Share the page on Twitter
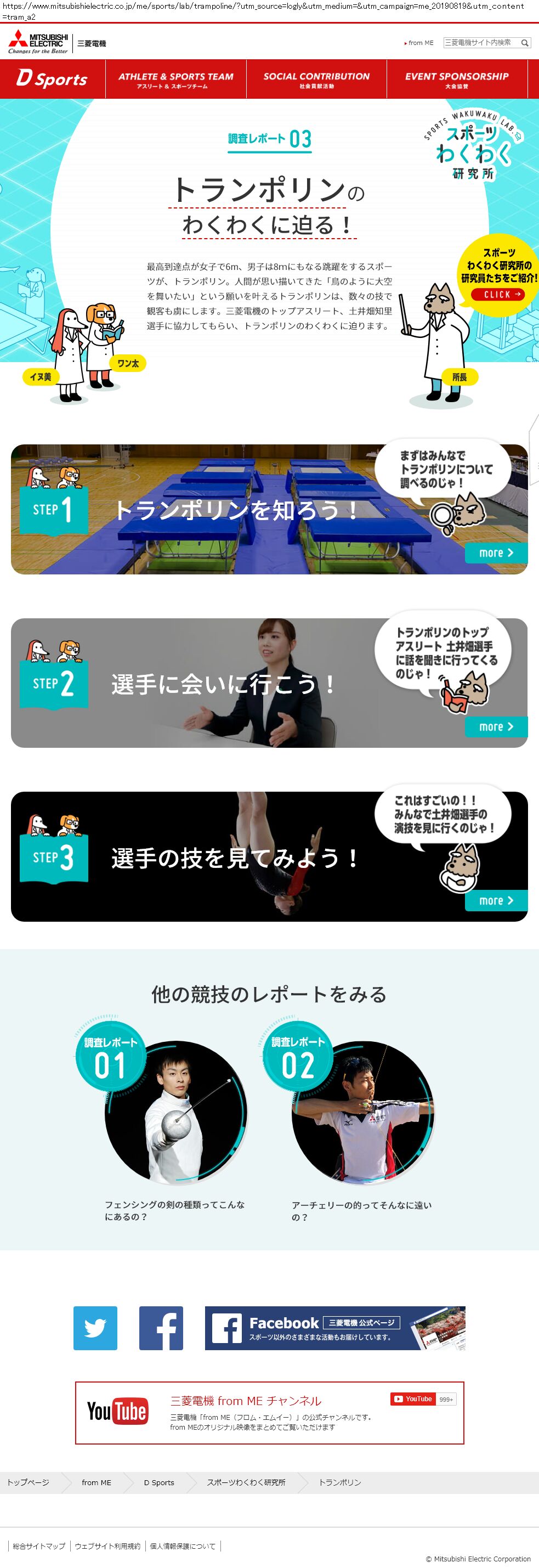The height and width of the screenshot is (1568, 539). 95,1328
